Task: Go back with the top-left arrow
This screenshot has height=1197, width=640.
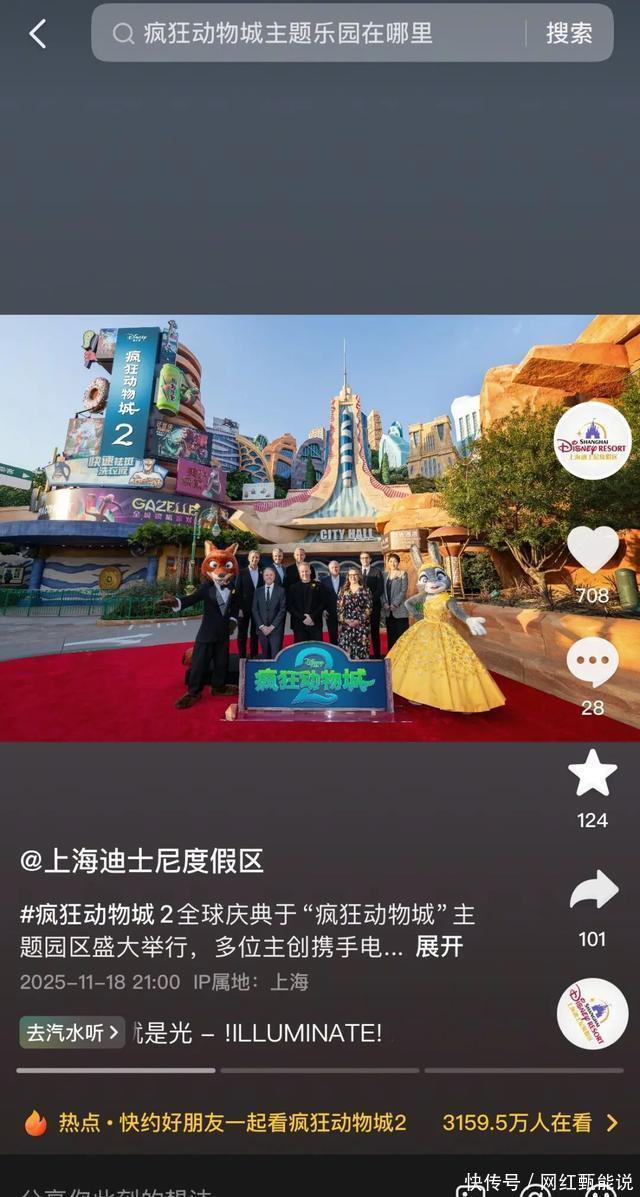Action: pyautogui.click(x=37, y=34)
